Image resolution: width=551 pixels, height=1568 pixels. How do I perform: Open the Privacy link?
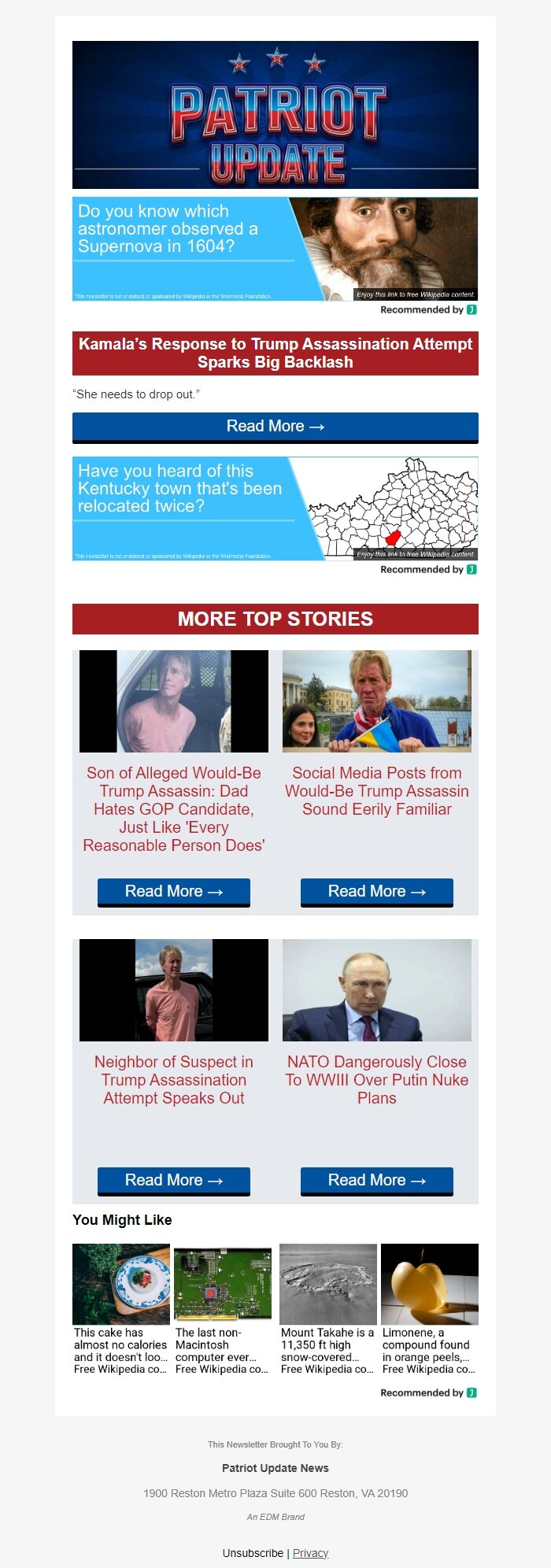coord(310,1553)
